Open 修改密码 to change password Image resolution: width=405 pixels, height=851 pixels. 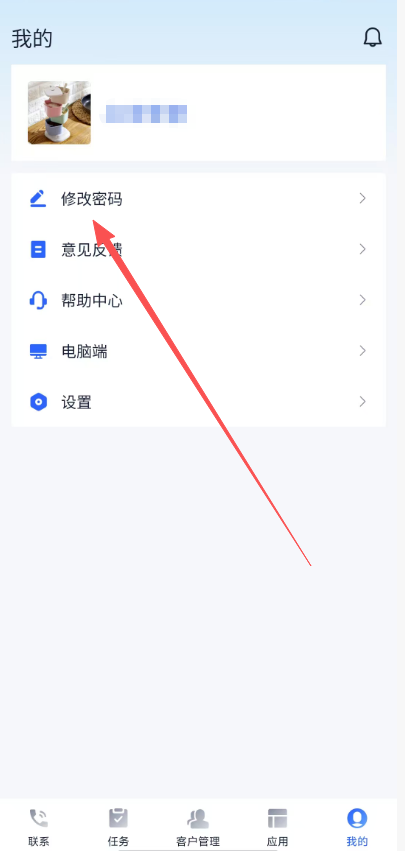(x=198, y=199)
